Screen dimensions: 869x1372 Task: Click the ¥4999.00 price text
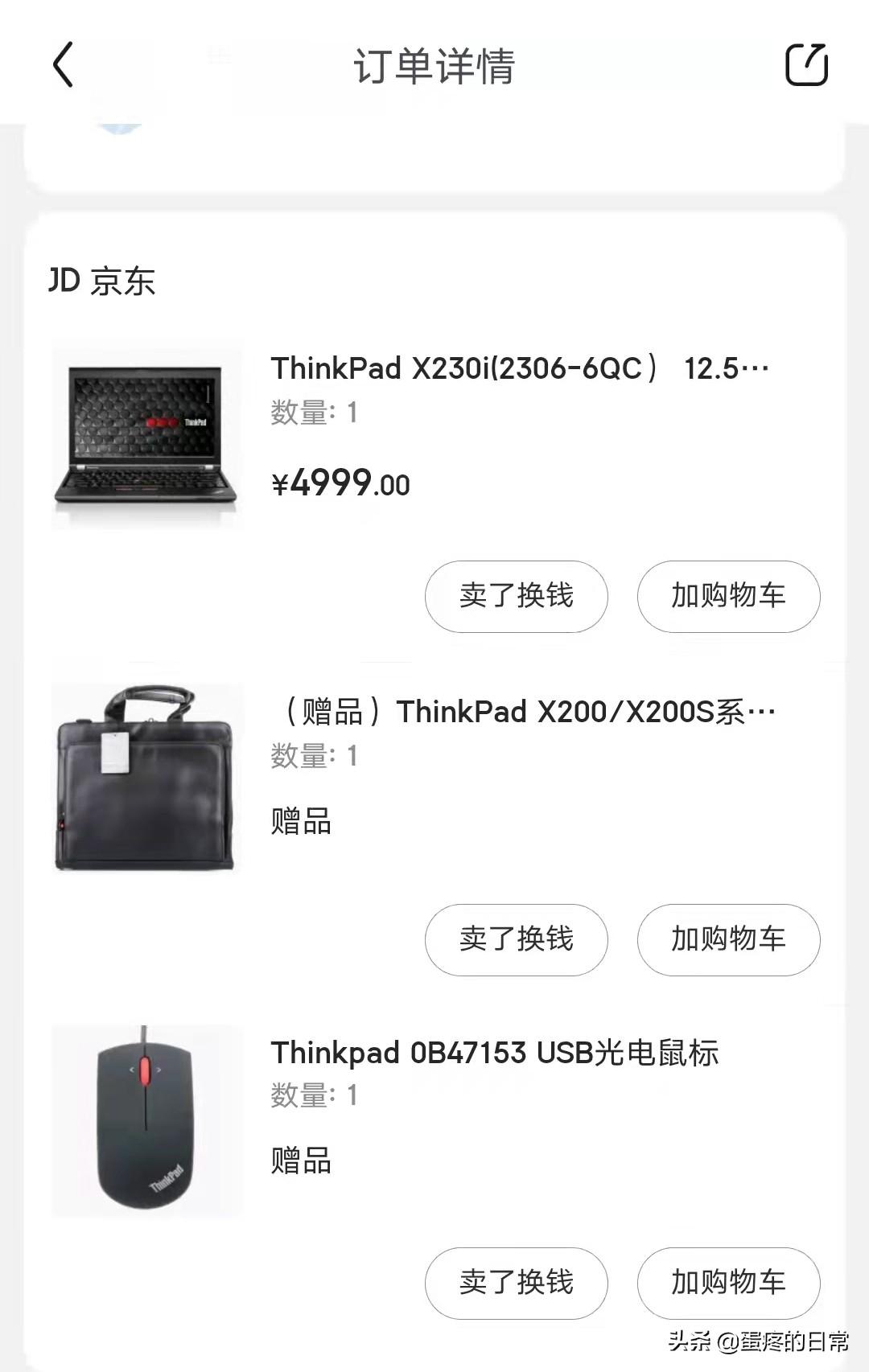338,483
